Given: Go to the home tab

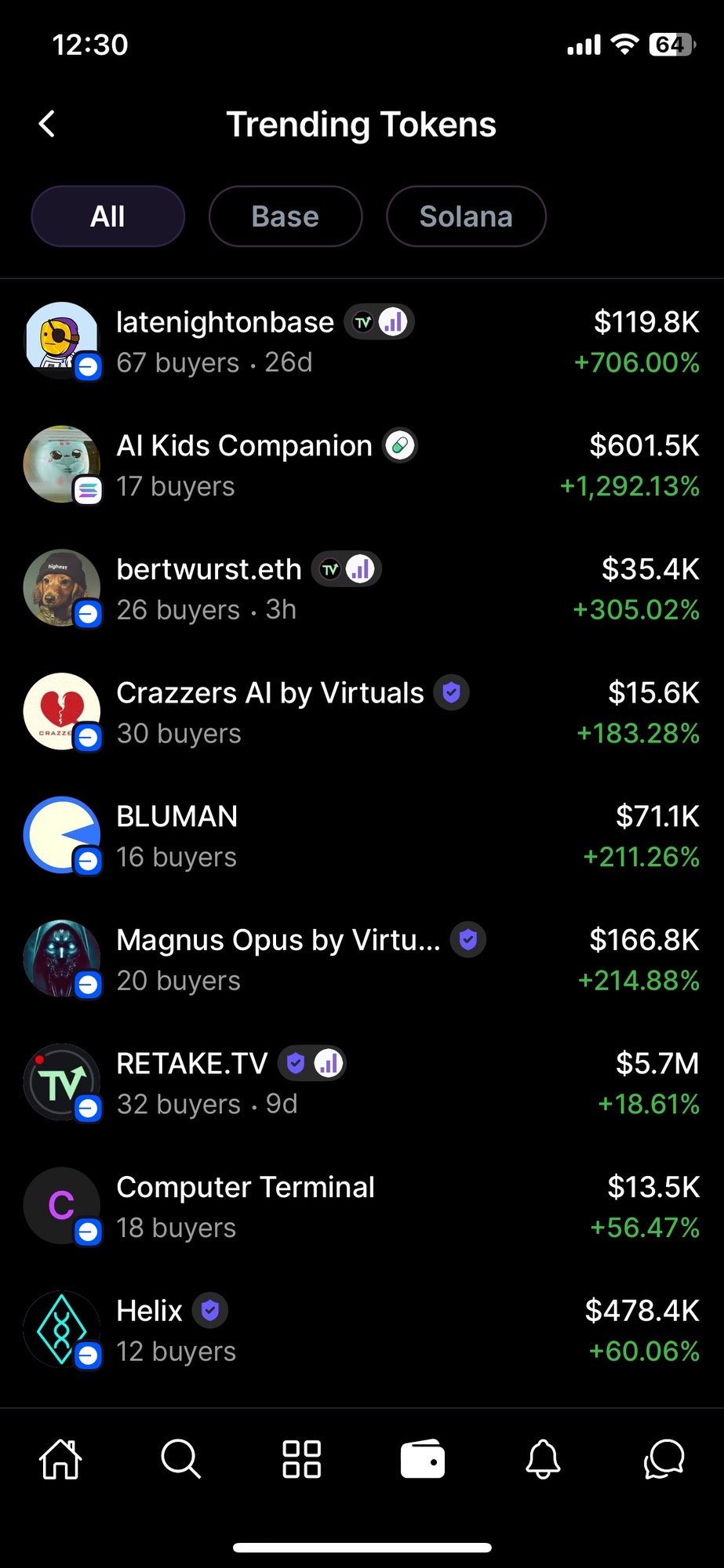Looking at the screenshot, I should [60, 1460].
